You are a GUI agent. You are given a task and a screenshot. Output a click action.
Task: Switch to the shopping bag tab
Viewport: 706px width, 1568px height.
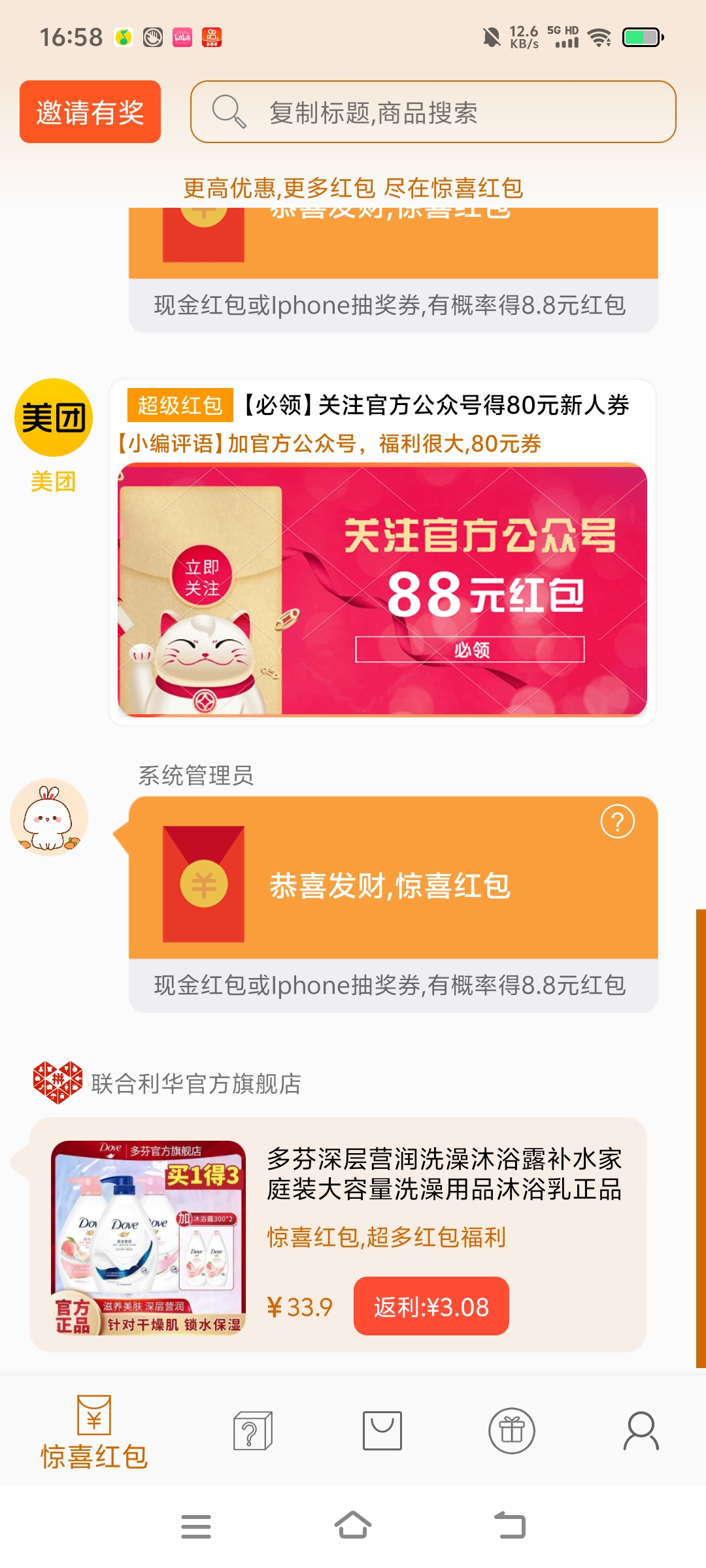click(x=382, y=1431)
